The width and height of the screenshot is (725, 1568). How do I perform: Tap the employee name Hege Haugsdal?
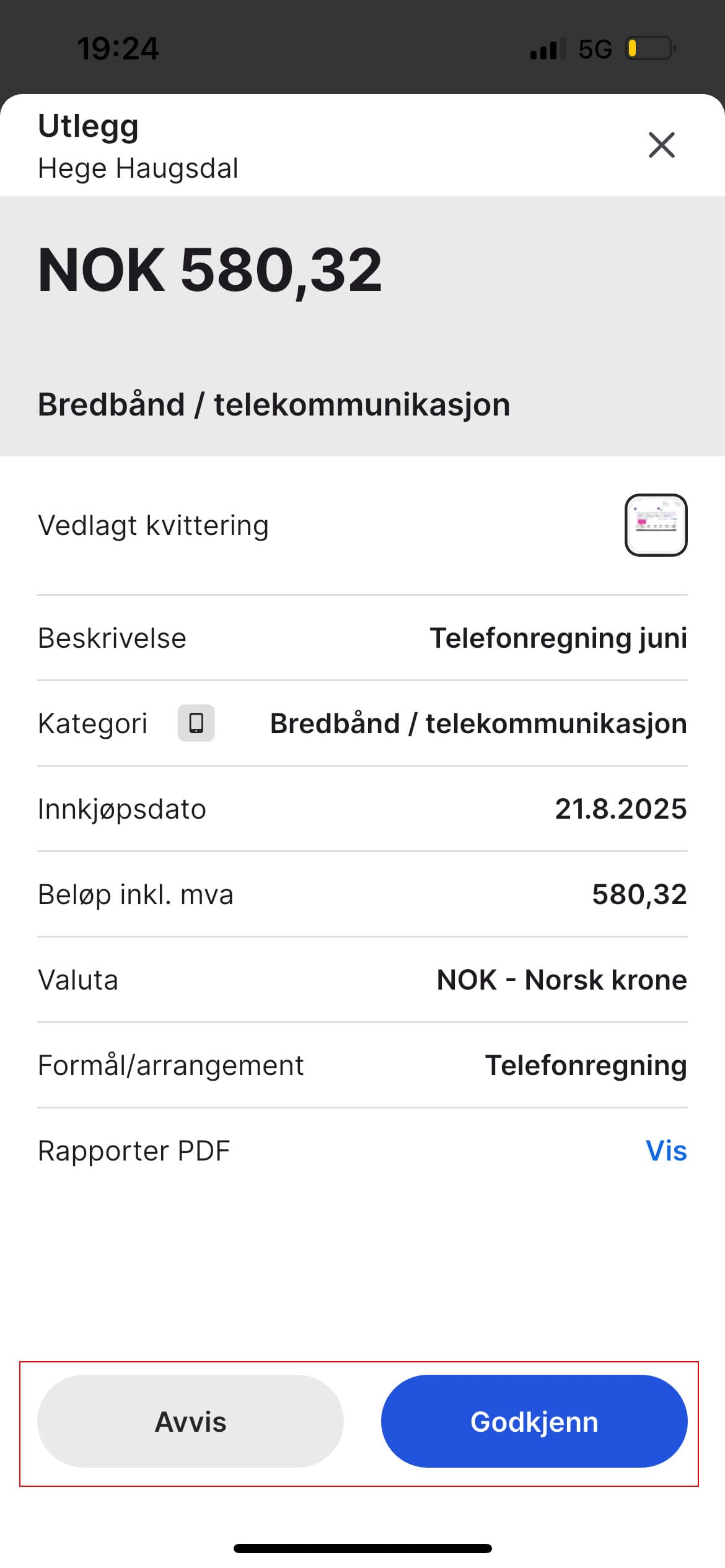(x=138, y=168)
